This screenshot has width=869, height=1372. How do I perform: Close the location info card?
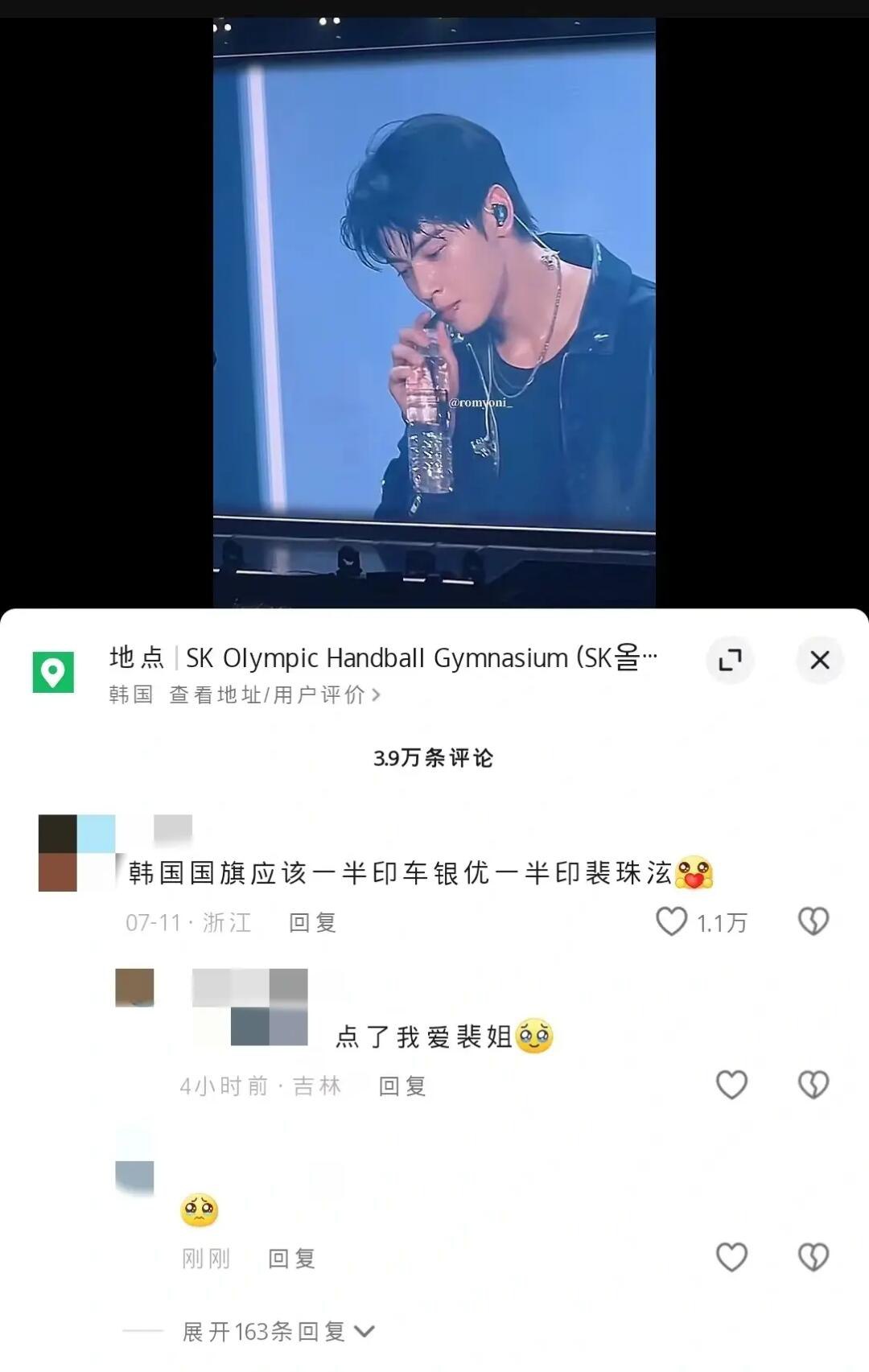[820, 660]
